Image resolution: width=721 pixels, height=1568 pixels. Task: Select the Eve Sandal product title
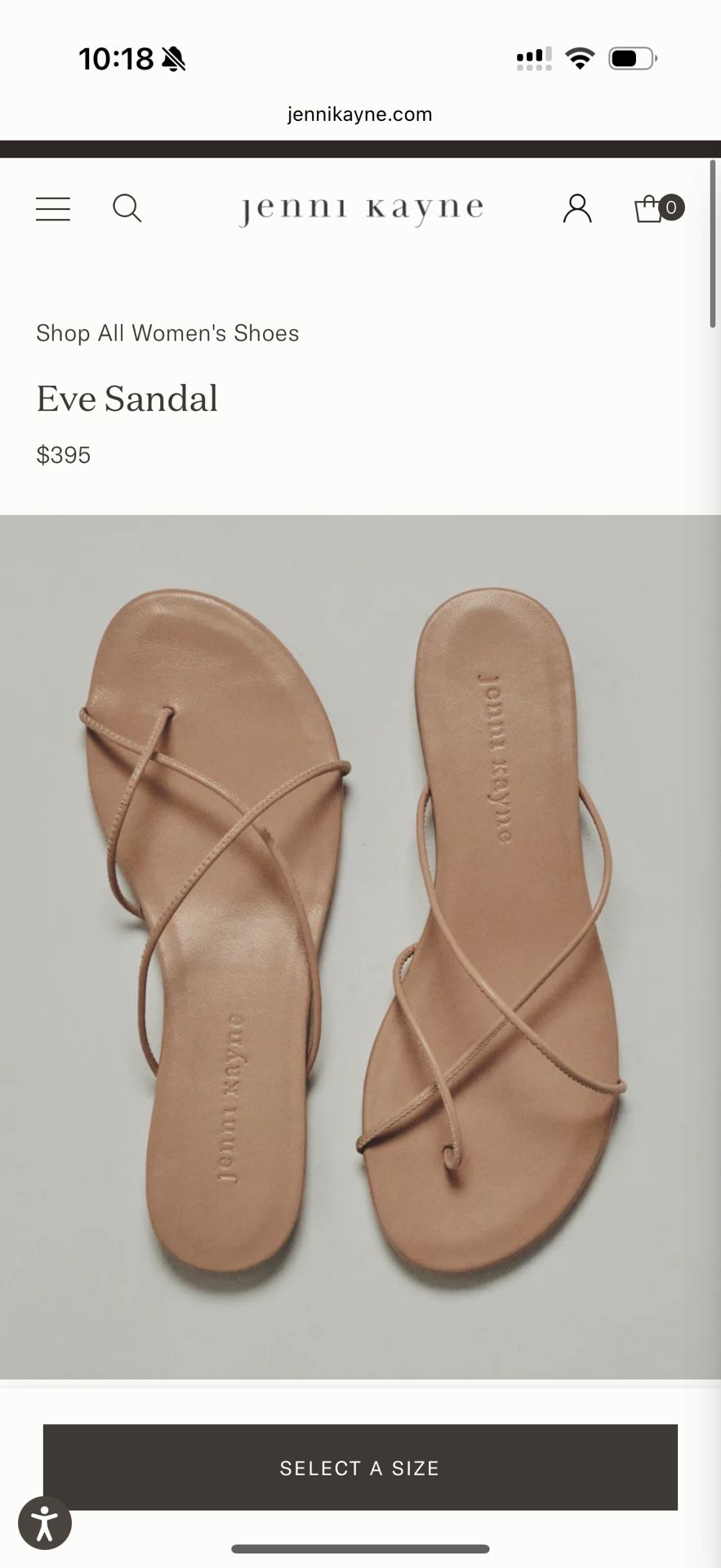(126, 399)
